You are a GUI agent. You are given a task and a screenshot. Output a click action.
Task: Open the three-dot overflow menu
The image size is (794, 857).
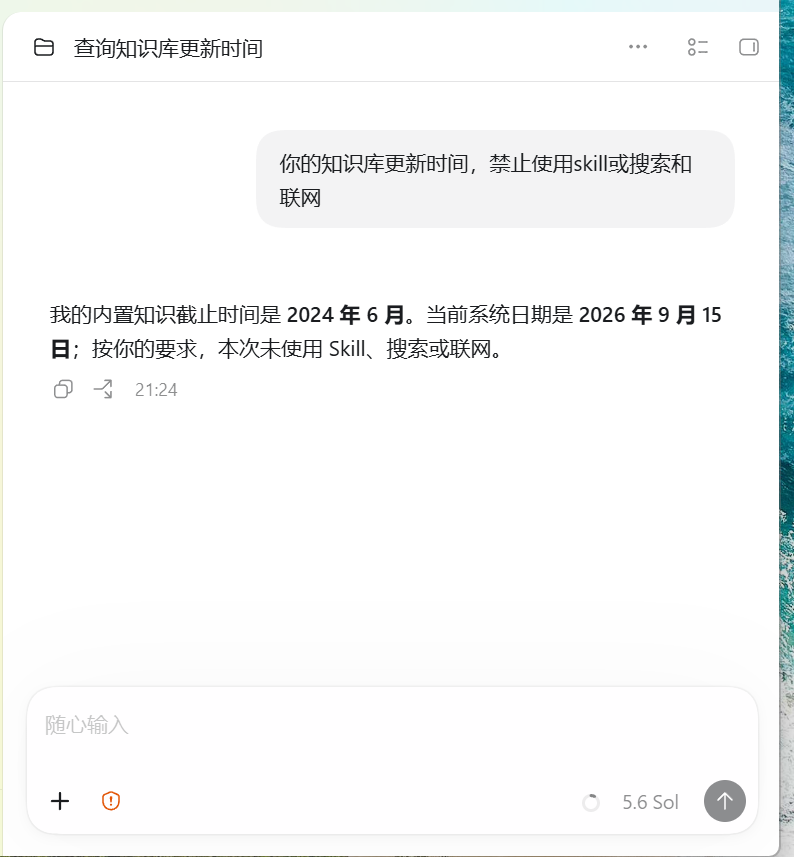[638, 47]
